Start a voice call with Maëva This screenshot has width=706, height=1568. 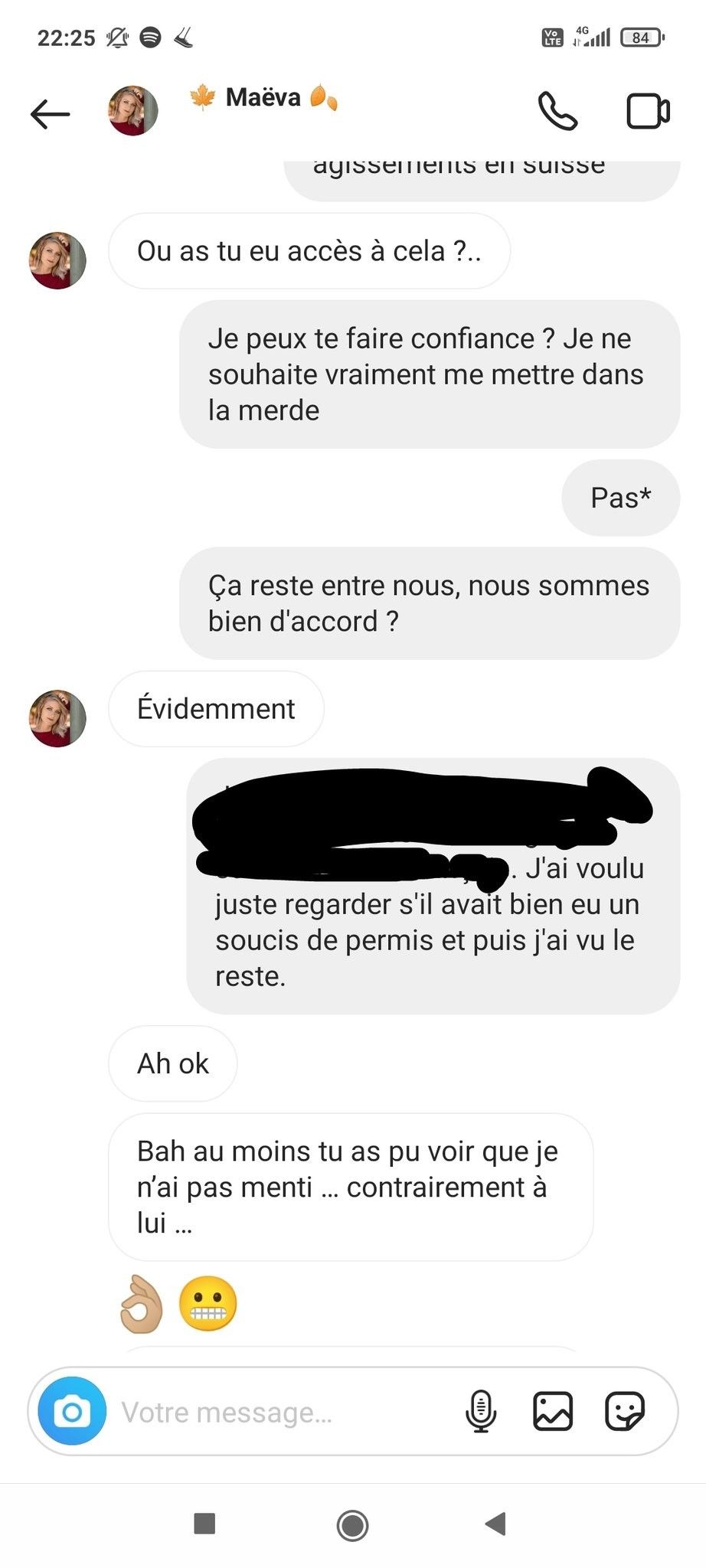[557, 112]
